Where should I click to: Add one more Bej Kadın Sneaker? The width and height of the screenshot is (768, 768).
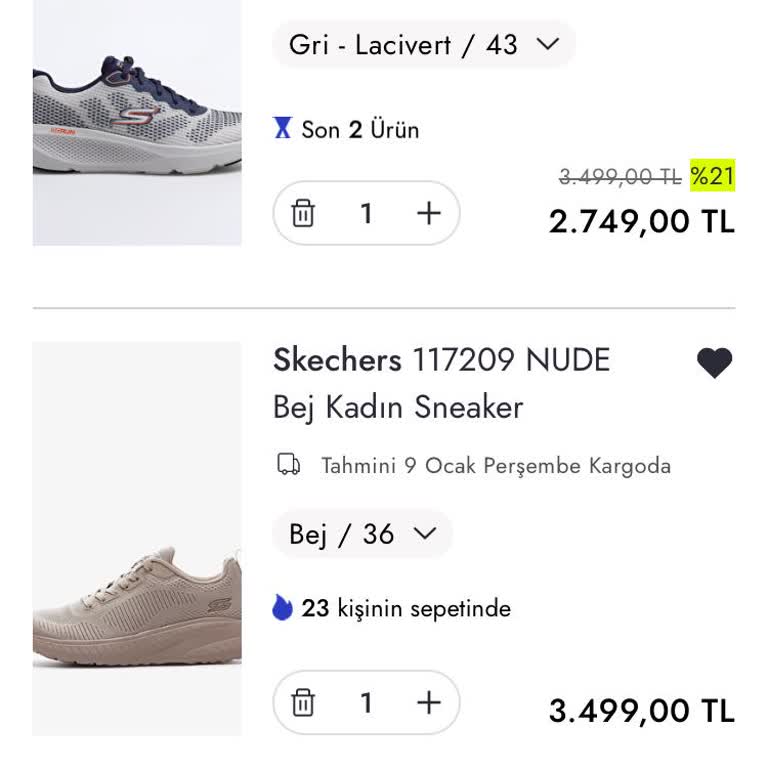[428, 703]
